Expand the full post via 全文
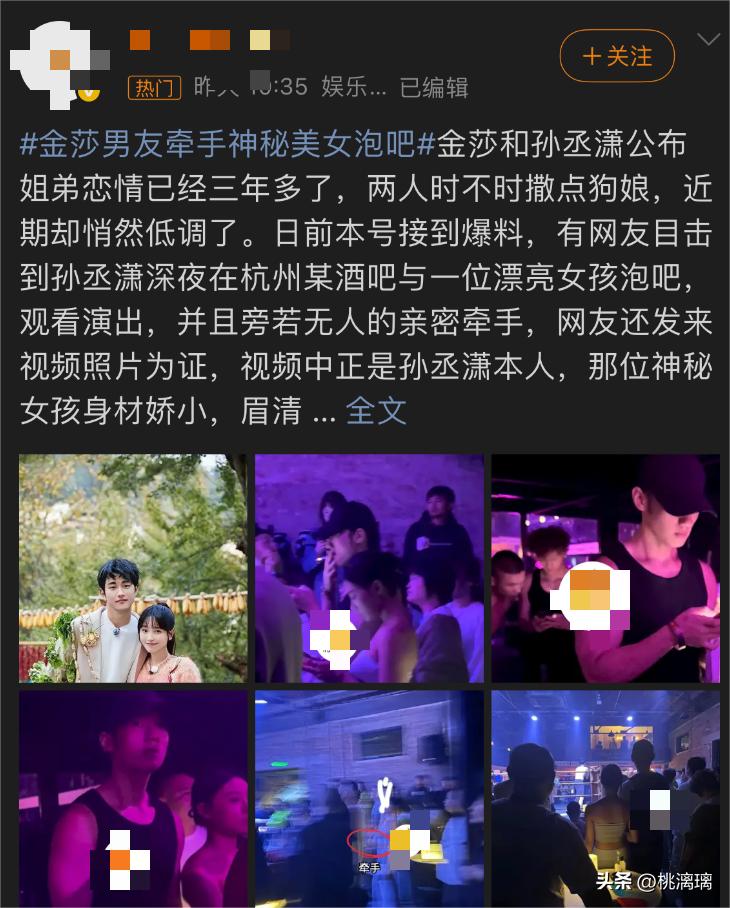The height and width of the screenshot is (908, 730). click(x=376, y=410)
